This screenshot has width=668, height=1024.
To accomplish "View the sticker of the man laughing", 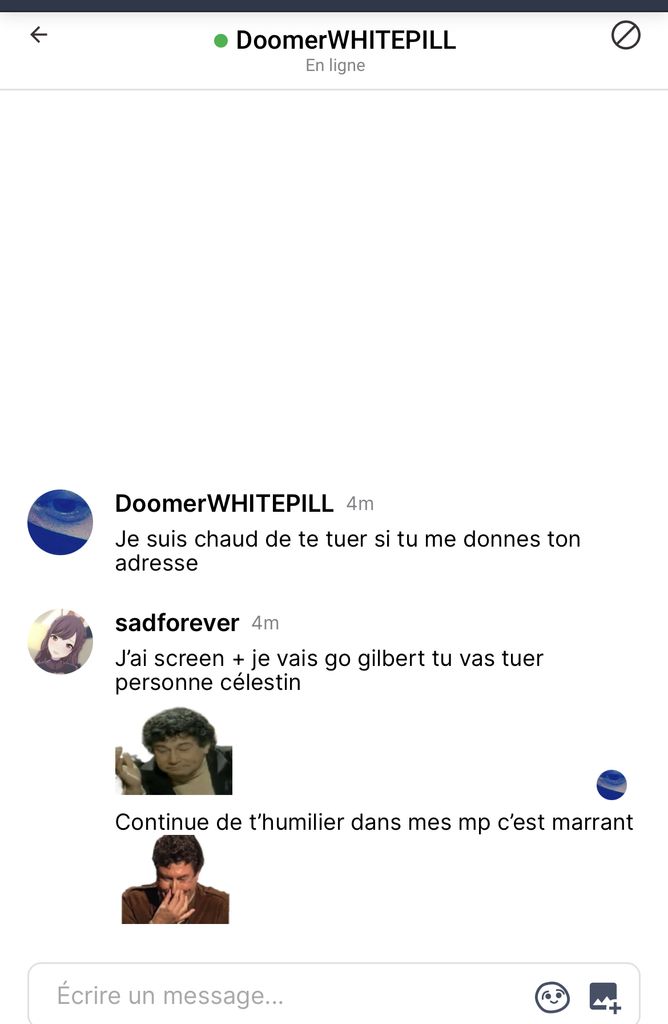I will point(175,880).
